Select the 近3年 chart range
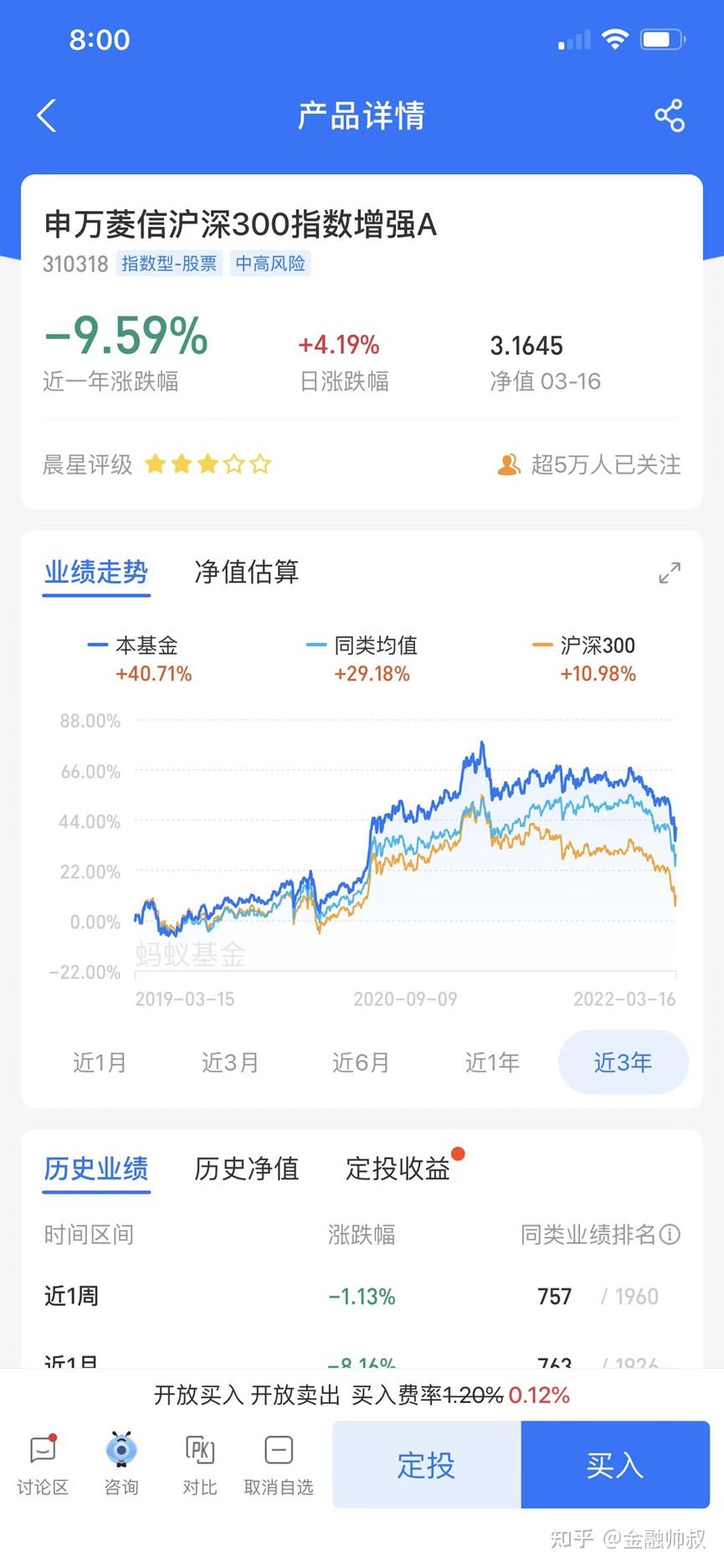The image size is (724, 1568). coord(623,1062)
